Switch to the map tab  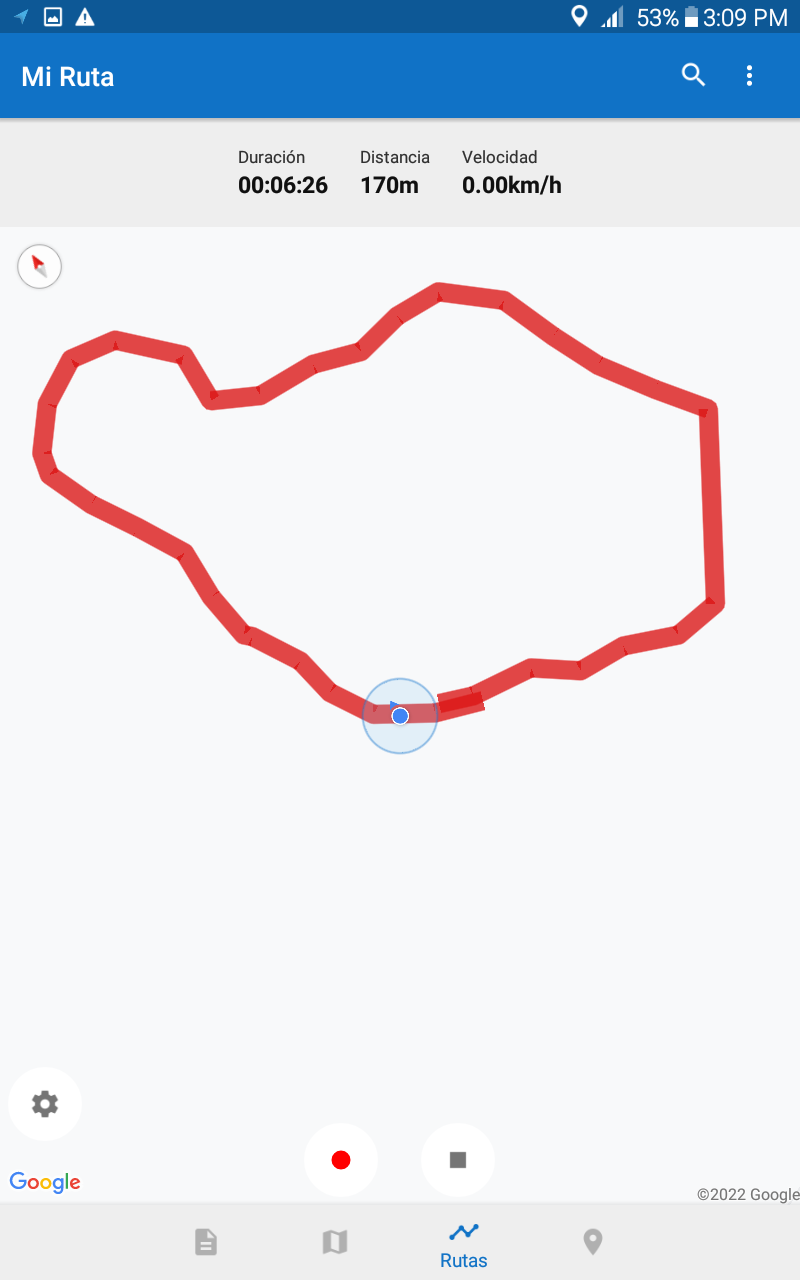pos(334,1242)
